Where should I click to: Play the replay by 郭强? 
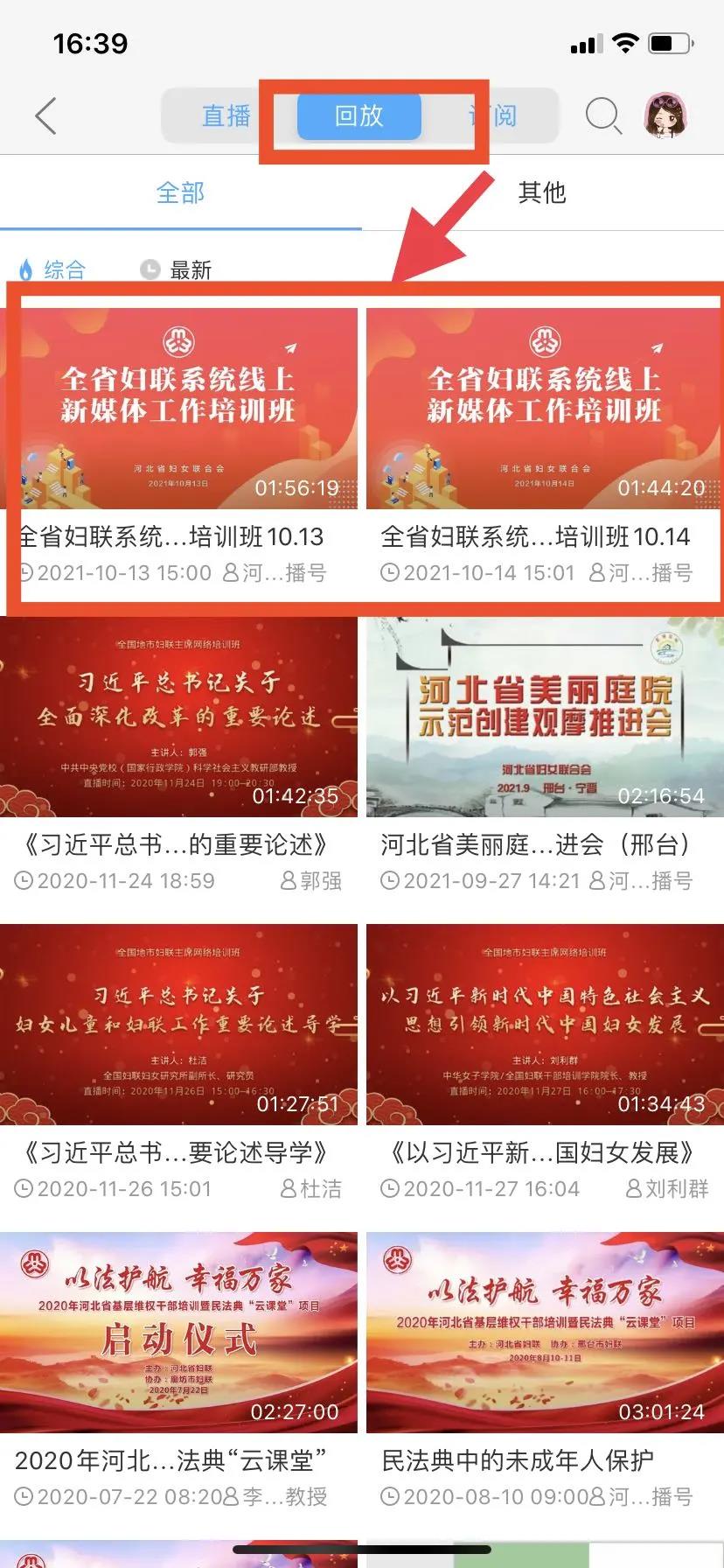[x=178, y=717]
